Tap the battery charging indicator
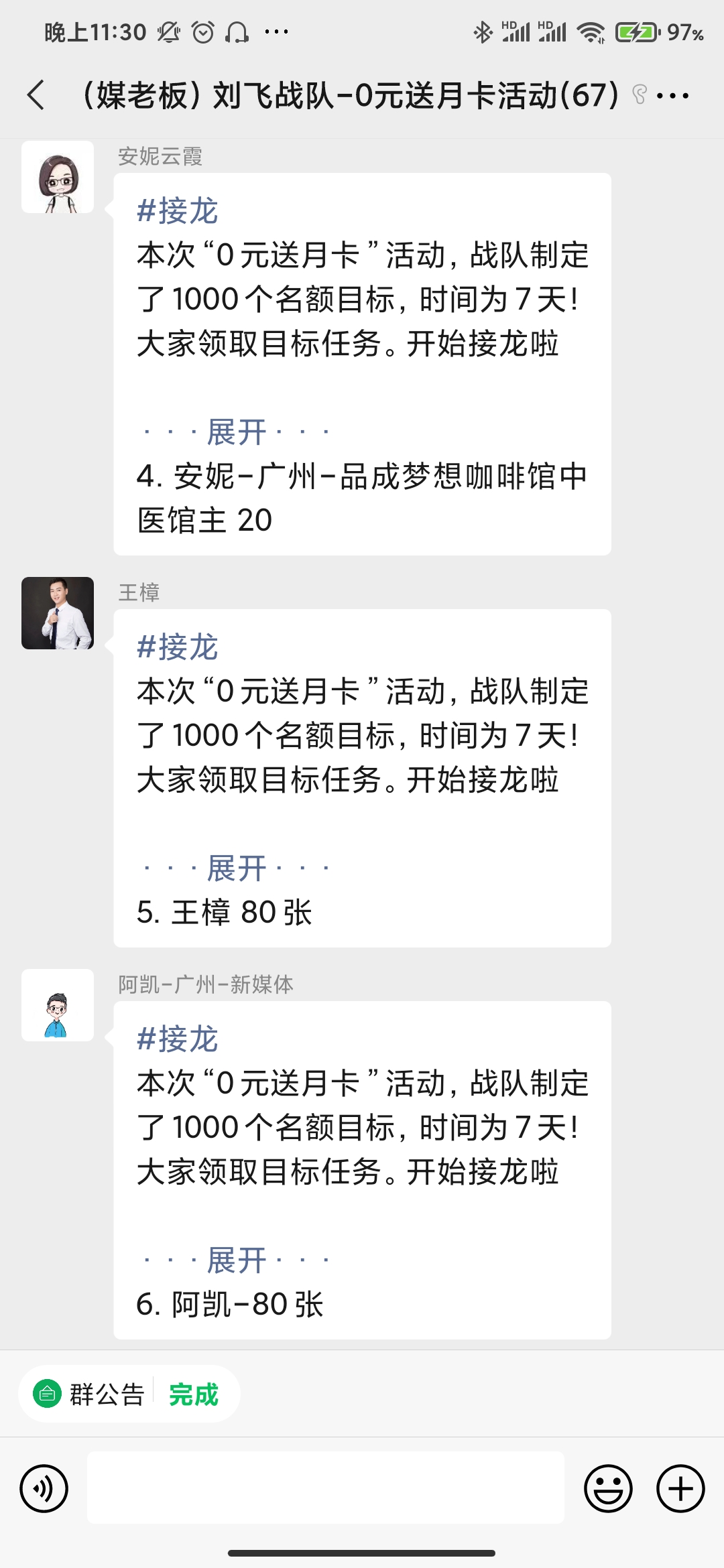Viewport: 724px width, 1568px height. pos(635,31)
